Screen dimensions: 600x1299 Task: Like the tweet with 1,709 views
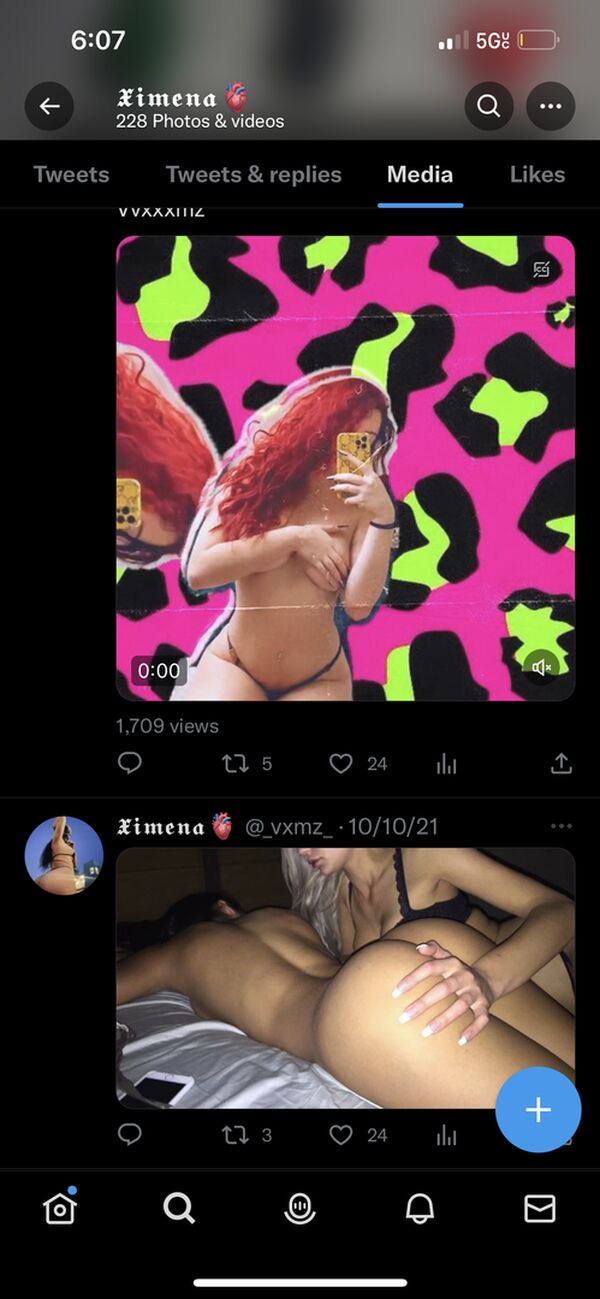click(x=342, y=764)
